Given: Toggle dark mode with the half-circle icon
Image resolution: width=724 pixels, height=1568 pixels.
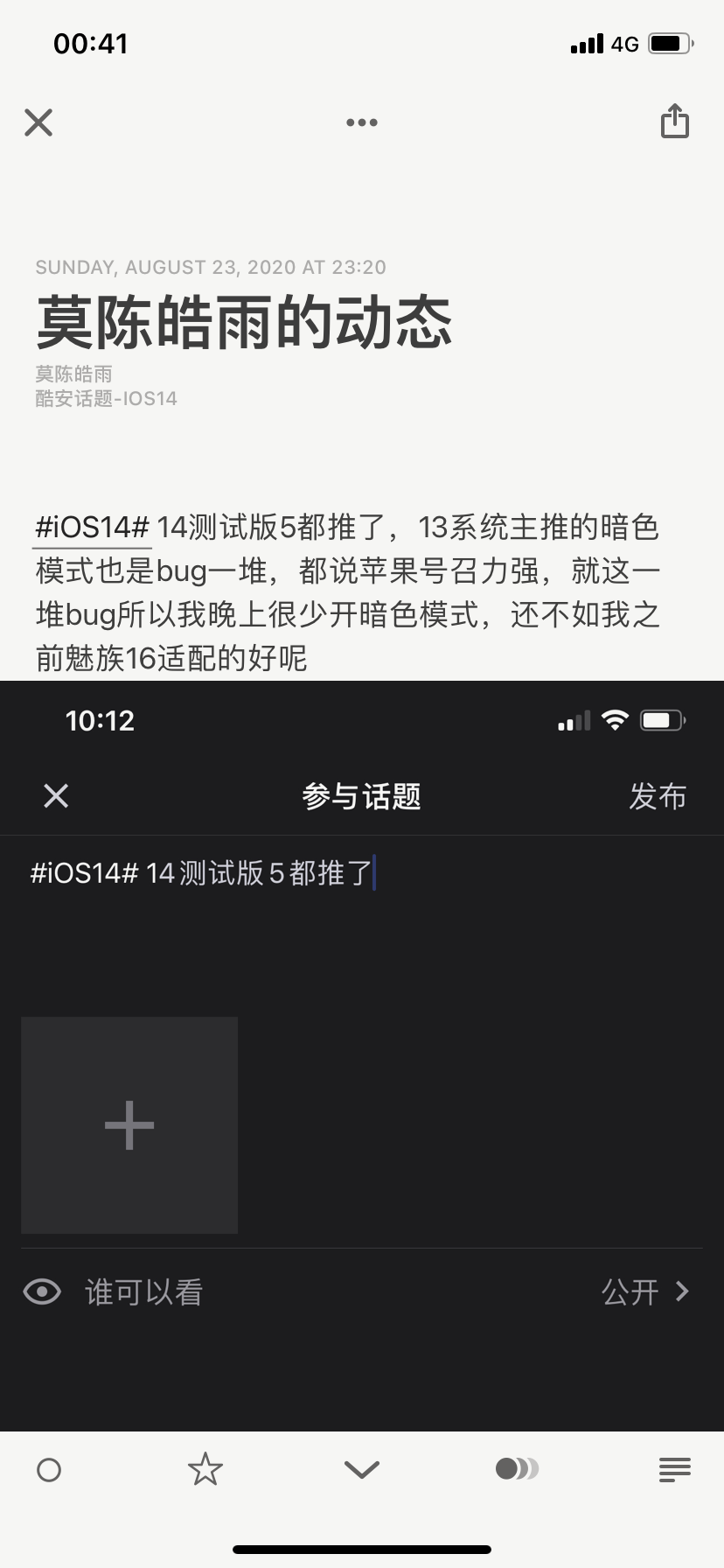Looking at the screenshot, I should click(517, 1468).
